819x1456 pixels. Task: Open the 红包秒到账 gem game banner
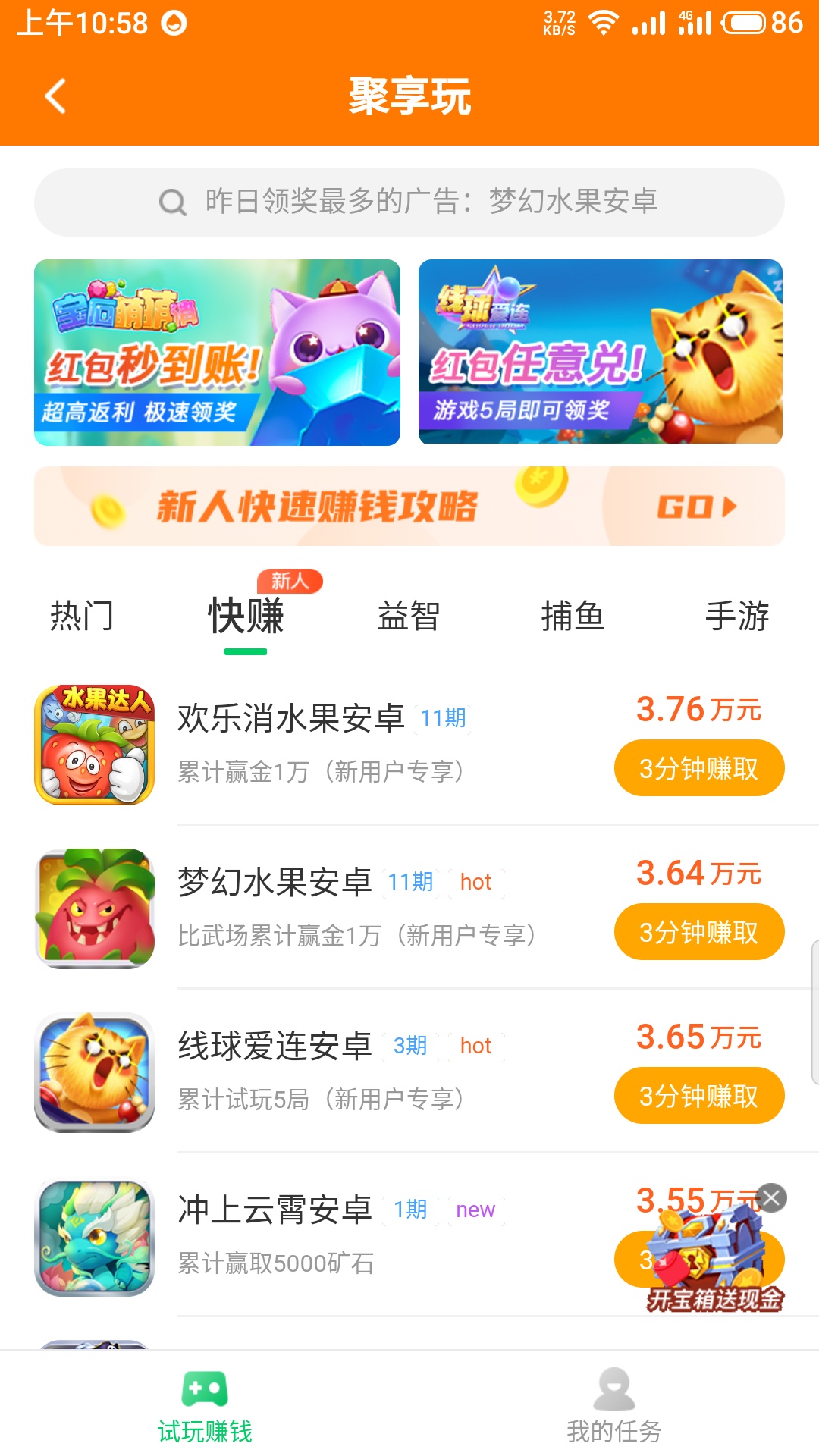tap(217, 353)
